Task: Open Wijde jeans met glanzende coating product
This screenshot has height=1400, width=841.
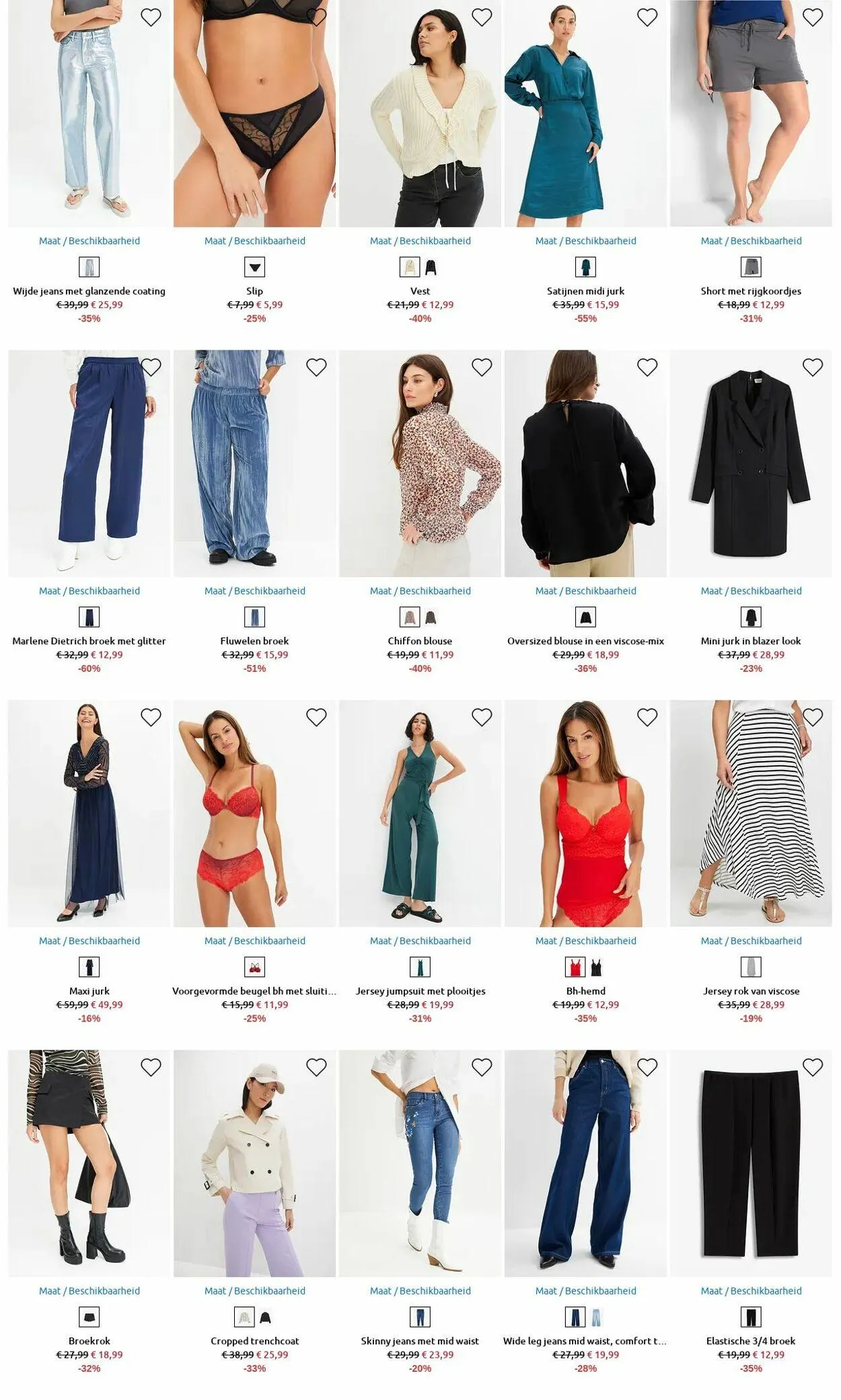Action: (89, 291)
